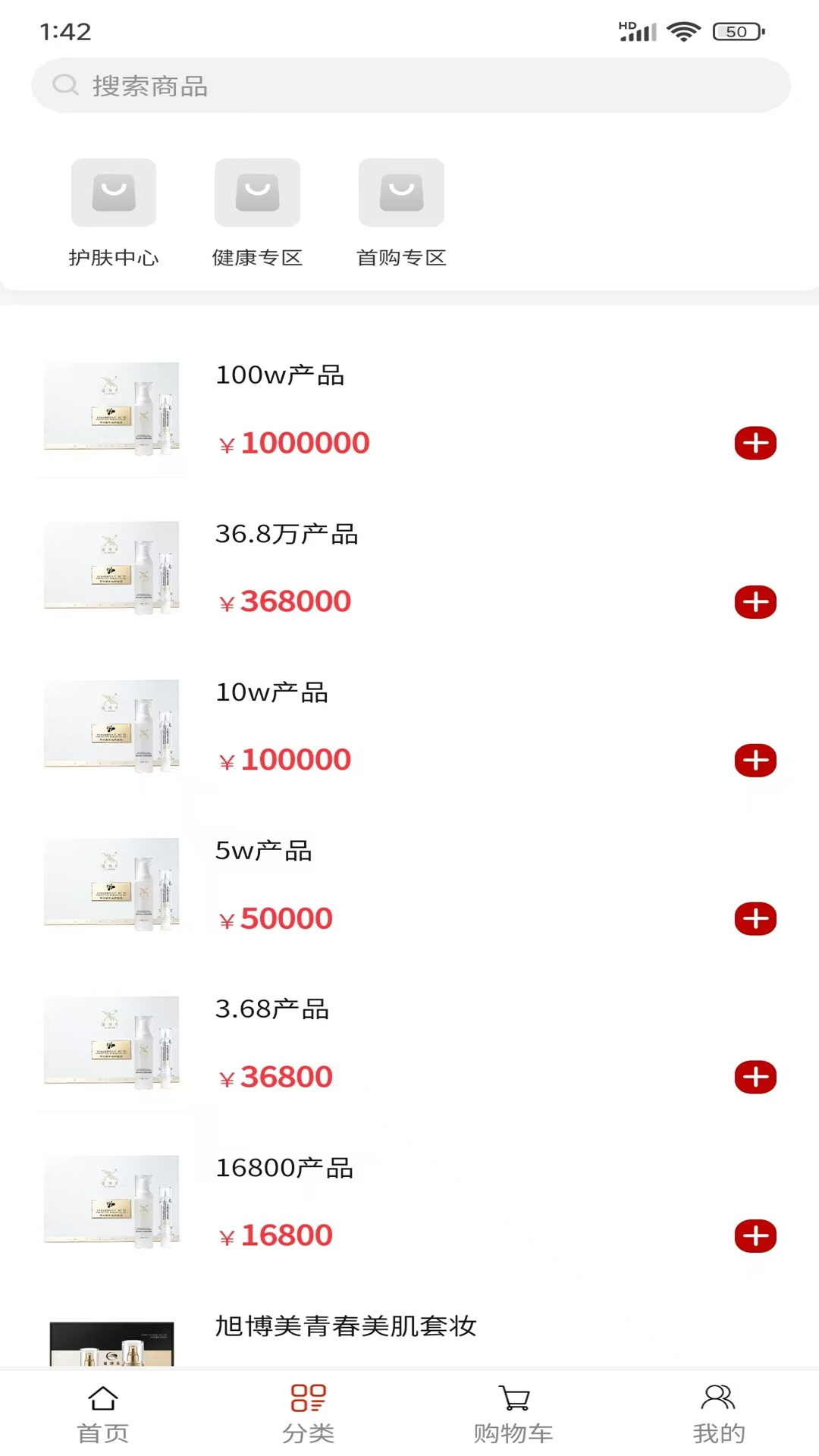The image size is (819, 1456).
Task: Go to the 首页 home tab
Action: 102,1414
